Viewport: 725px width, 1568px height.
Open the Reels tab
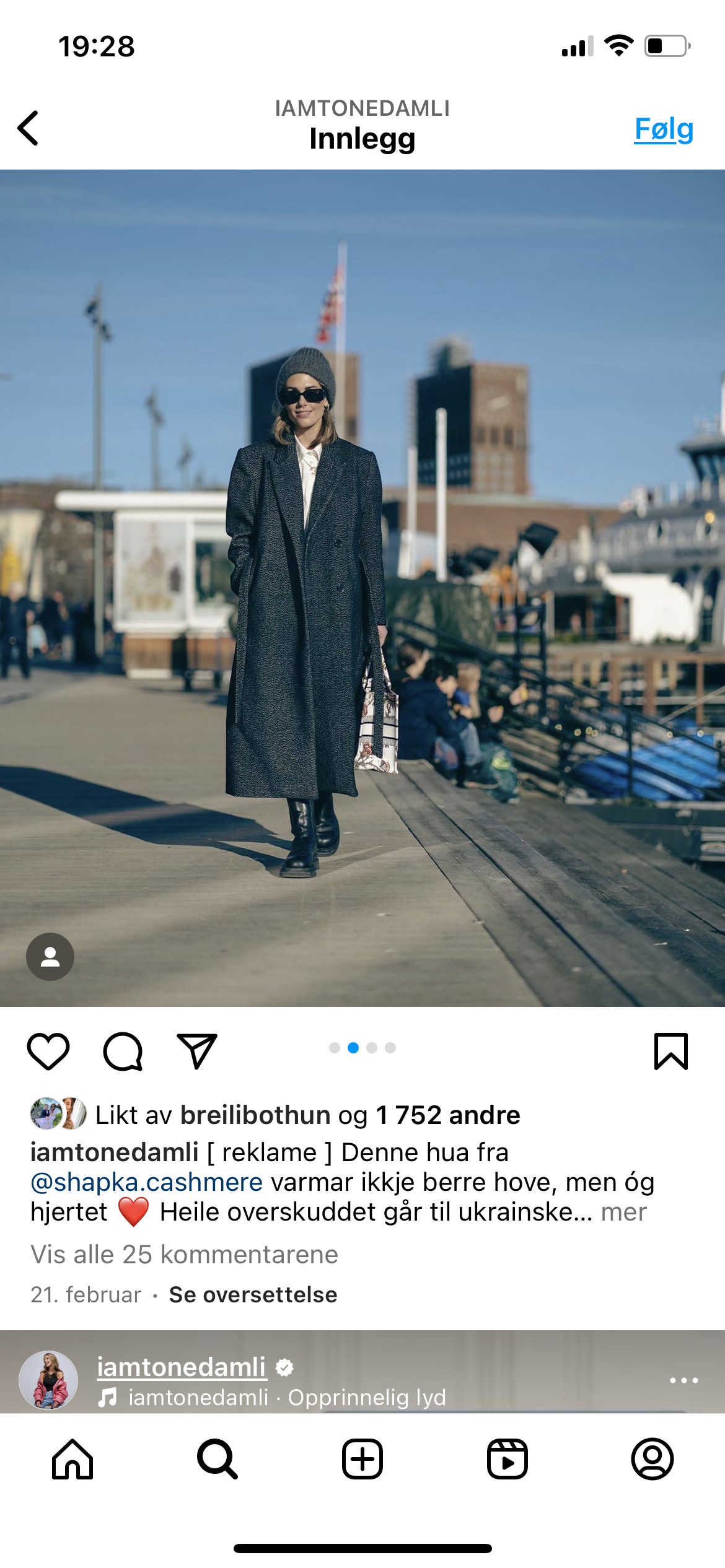(507, 1459)
